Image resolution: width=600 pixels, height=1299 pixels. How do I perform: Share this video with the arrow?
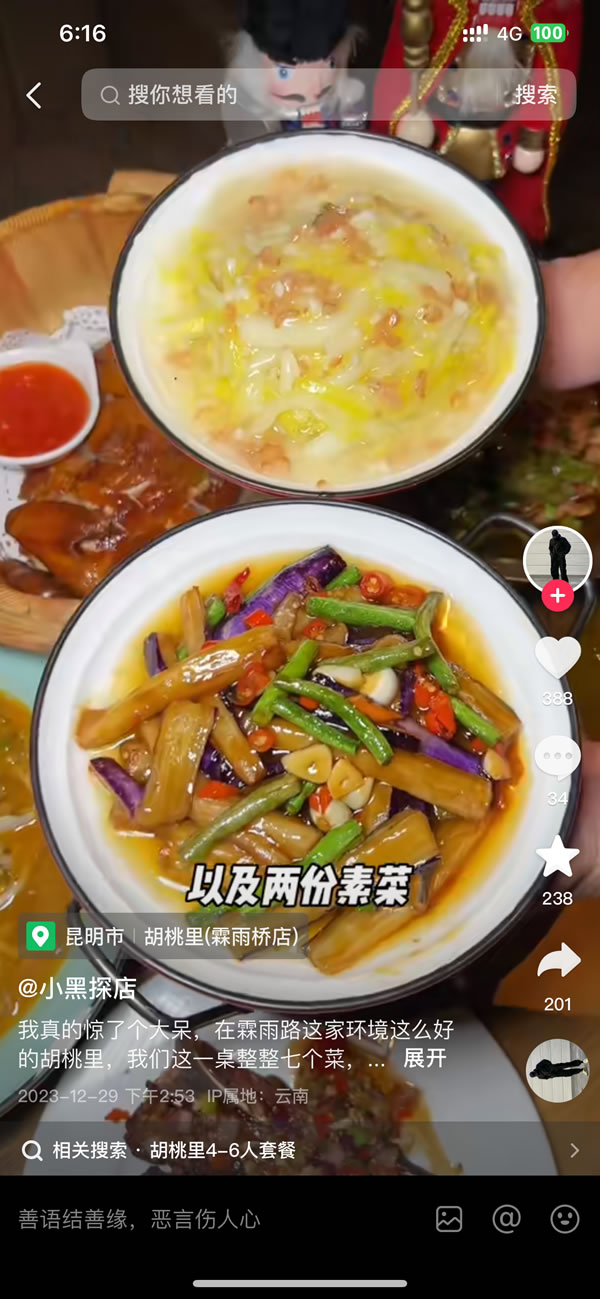557,961
